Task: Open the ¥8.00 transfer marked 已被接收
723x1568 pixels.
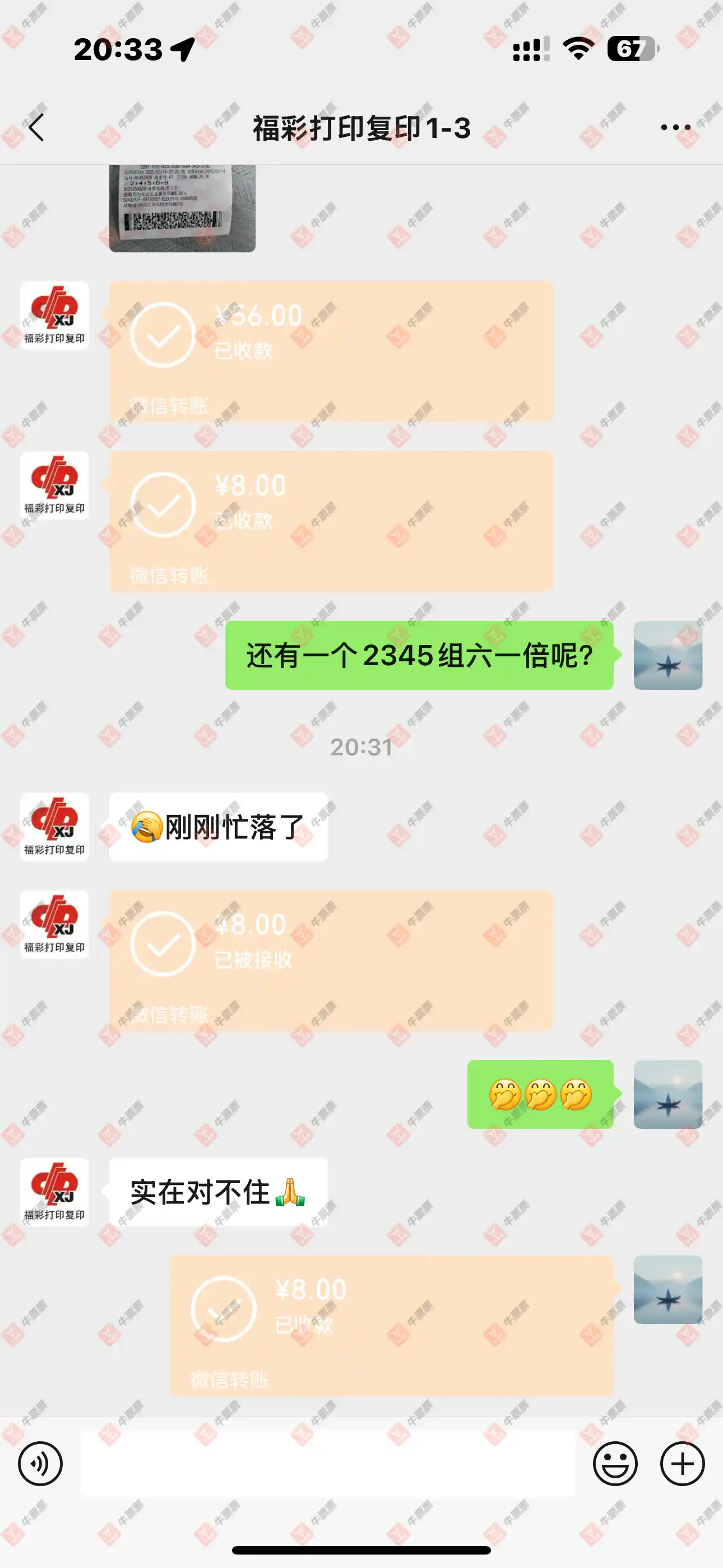Action: (x=331, y=961)
